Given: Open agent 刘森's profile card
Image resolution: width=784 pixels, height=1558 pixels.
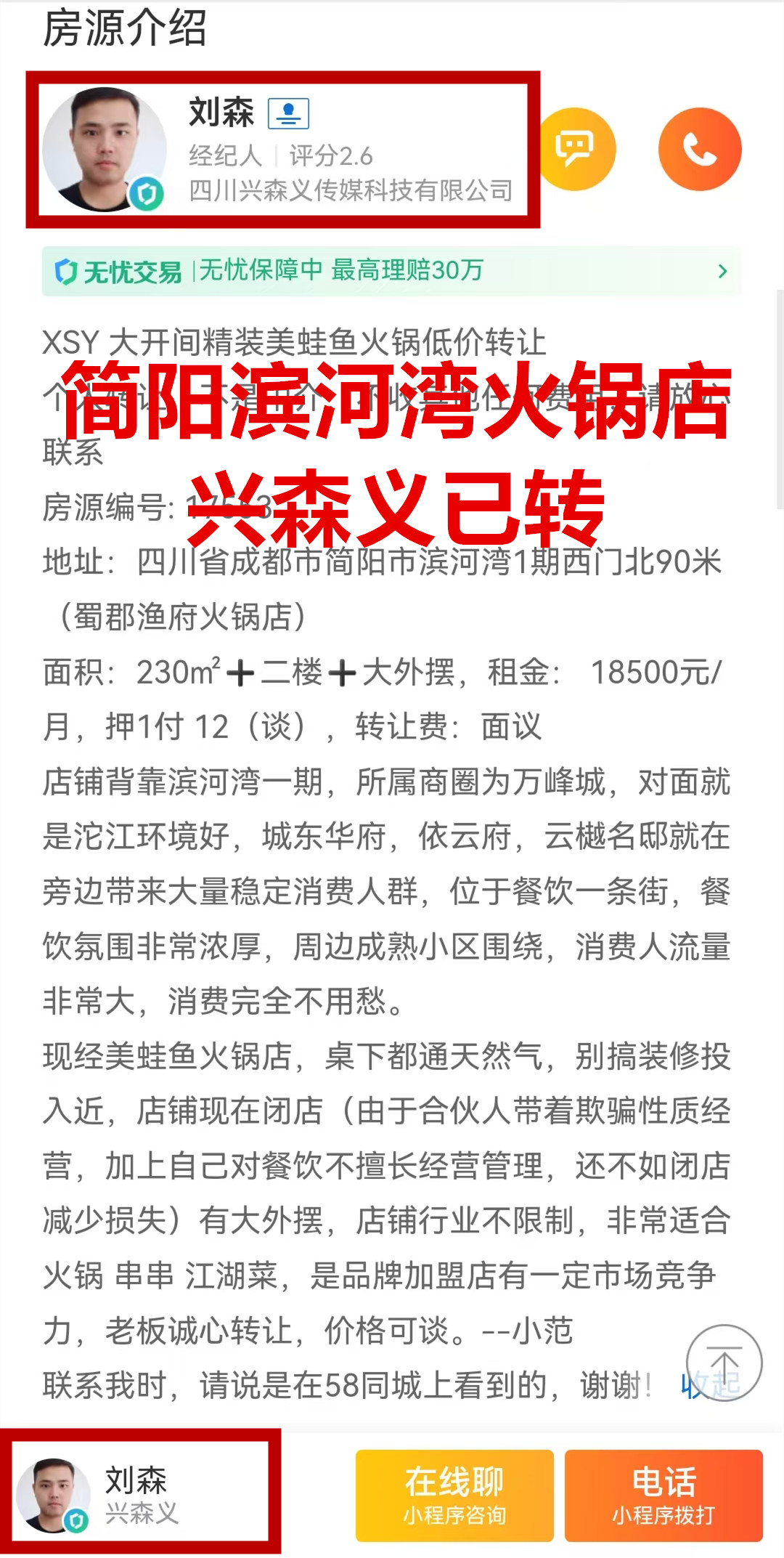Looking at the screenshot, I should 283,150.
